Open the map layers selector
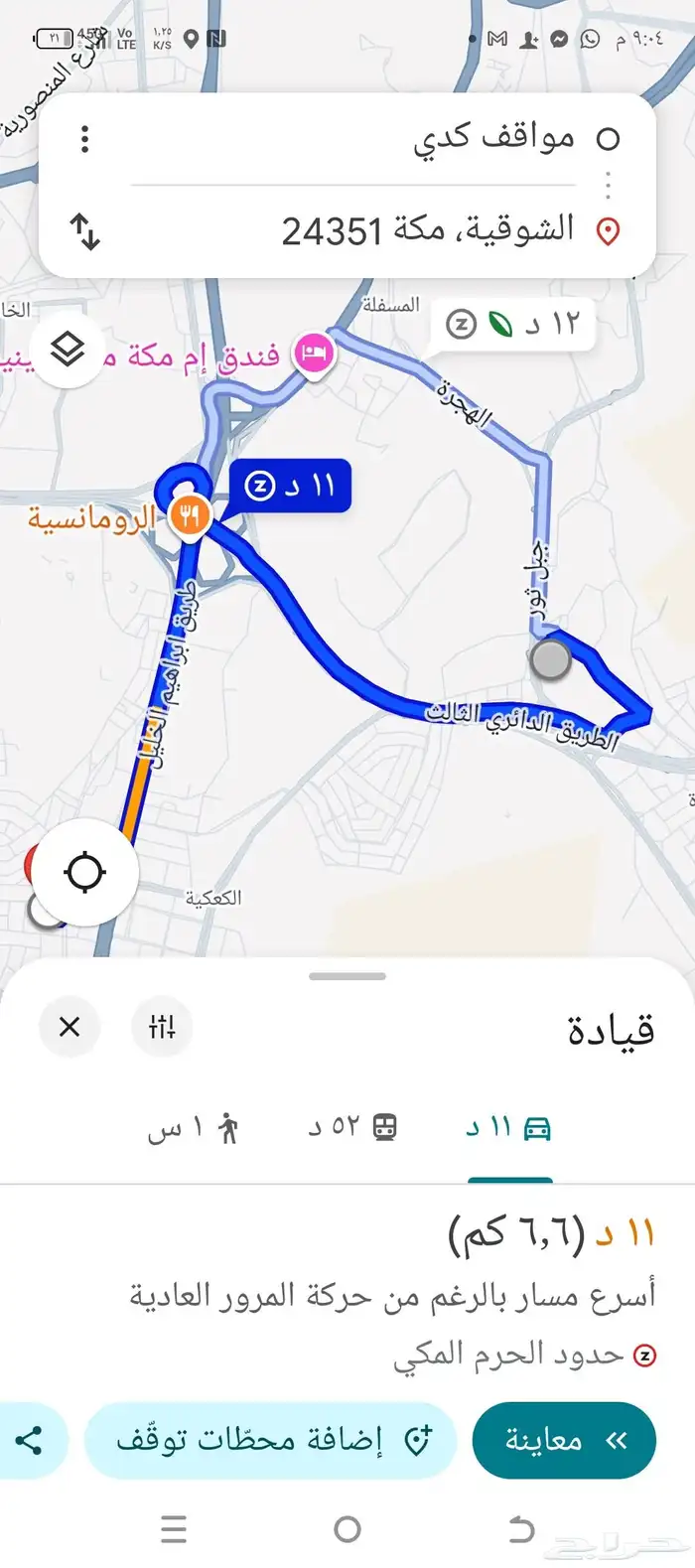This screenshot has width=695, height=1568. pos(67,350)
